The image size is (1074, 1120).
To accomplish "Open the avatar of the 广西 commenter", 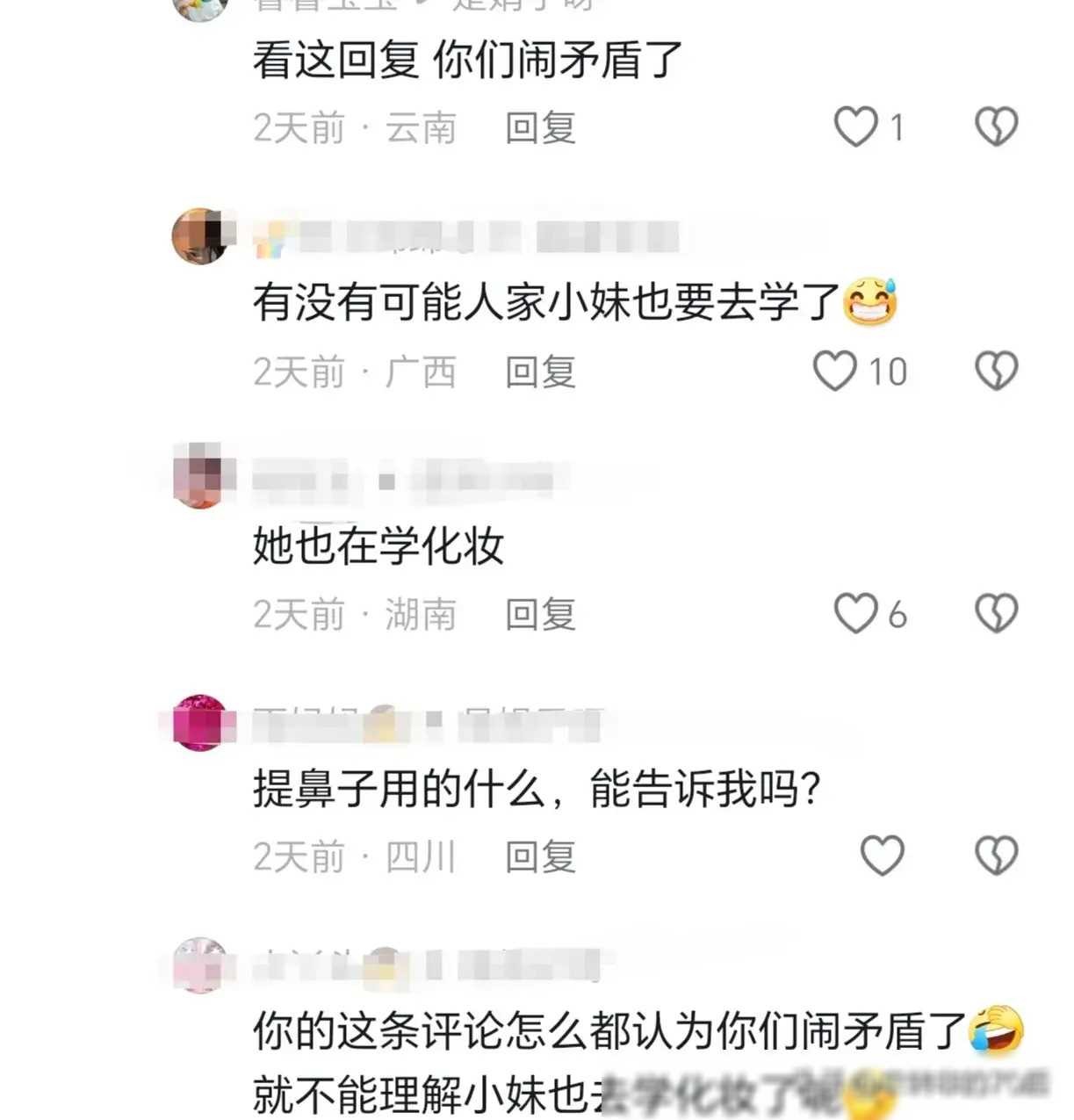I will coord(200,235).
